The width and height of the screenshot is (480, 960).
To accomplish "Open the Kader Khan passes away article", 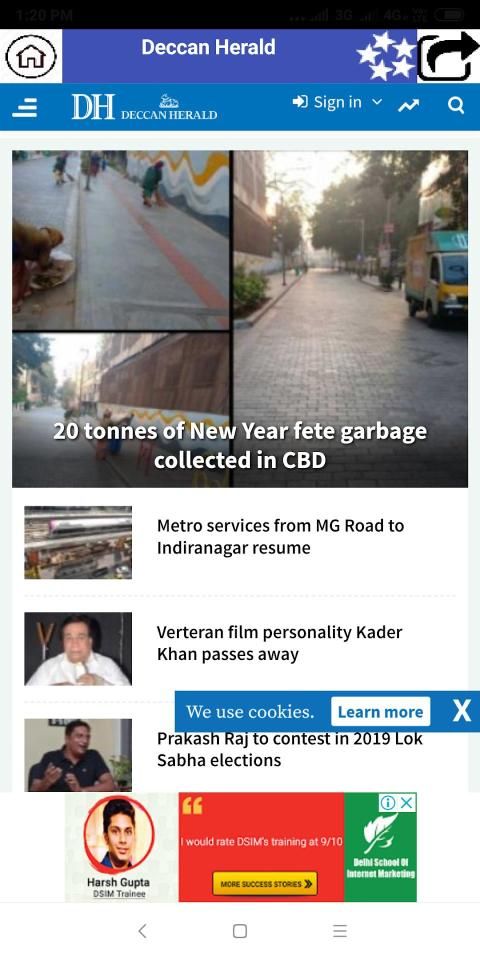I will [x=279, y=643].
